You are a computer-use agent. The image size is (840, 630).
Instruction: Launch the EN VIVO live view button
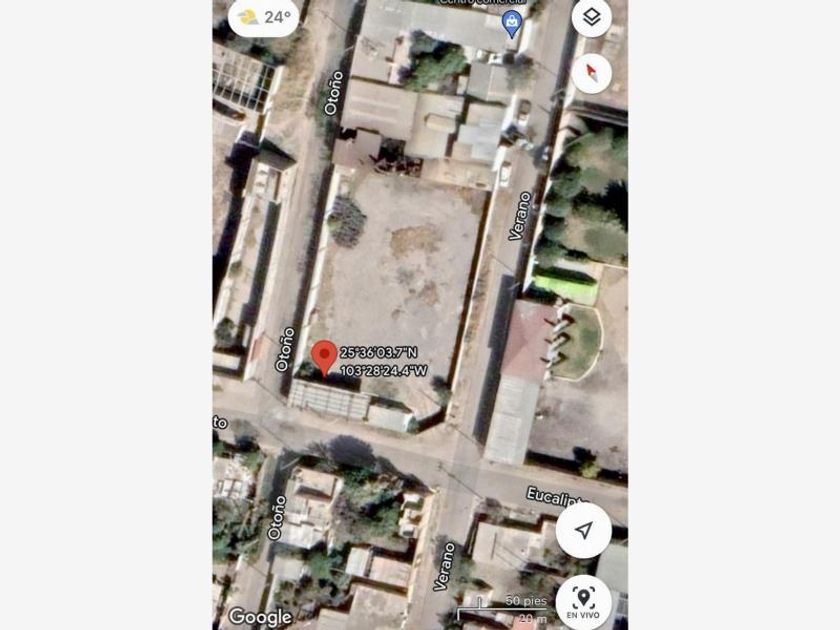[x=583, y=602]
